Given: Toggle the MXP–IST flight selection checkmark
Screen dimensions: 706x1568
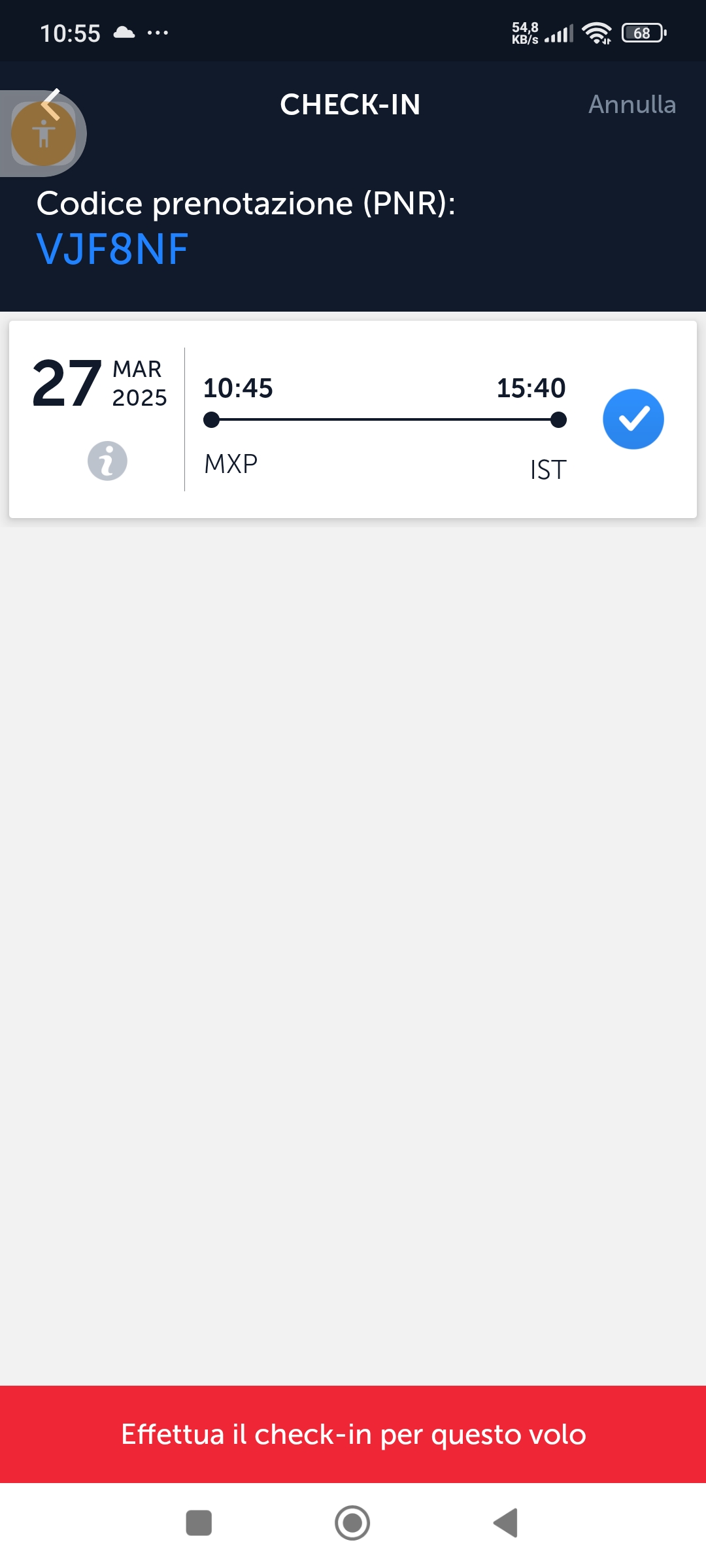Looking at the screenshot, I should click(x=633, y=419).
